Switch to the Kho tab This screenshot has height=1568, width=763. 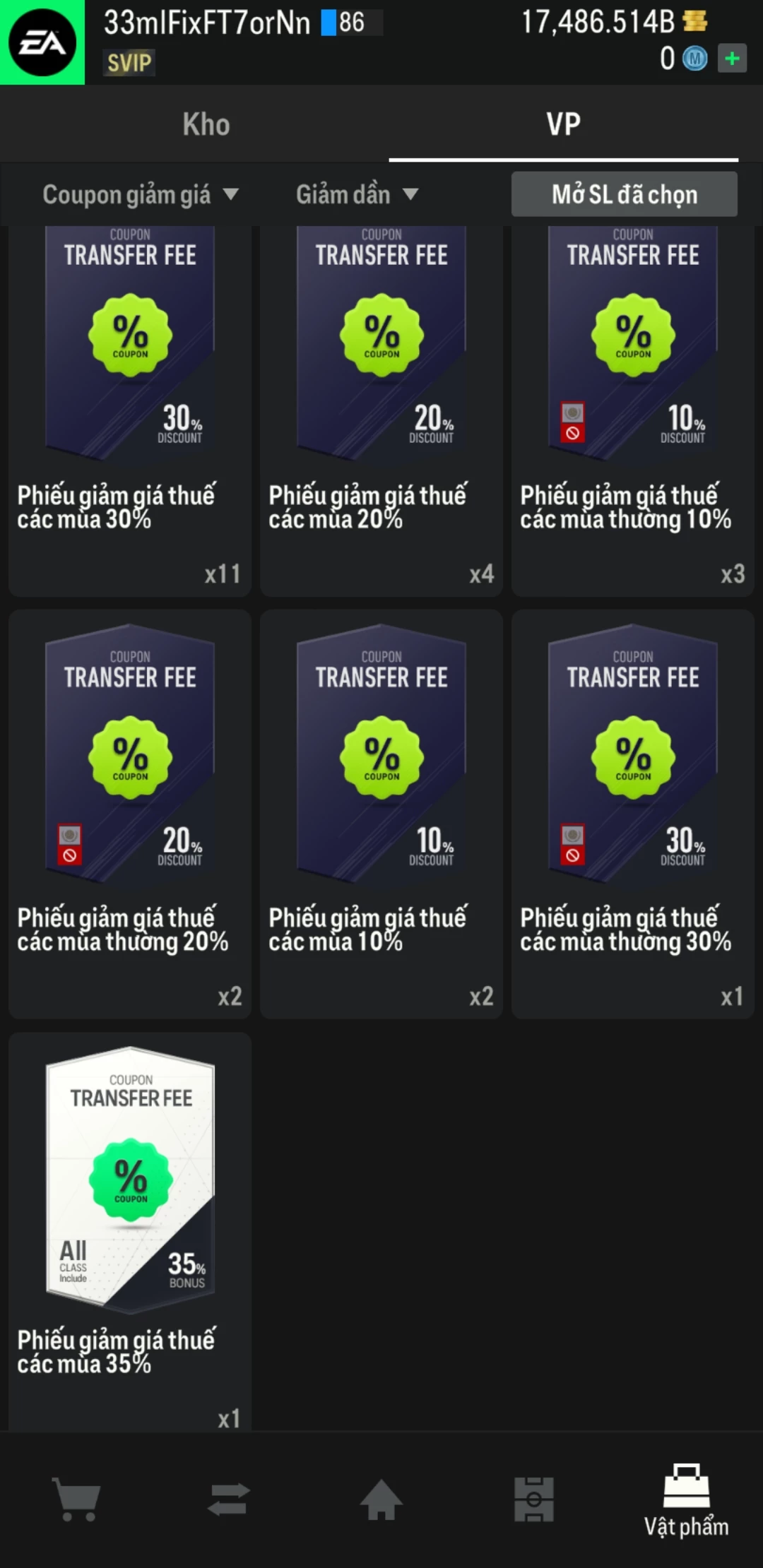pyautogui.click(x=206, y=124)
